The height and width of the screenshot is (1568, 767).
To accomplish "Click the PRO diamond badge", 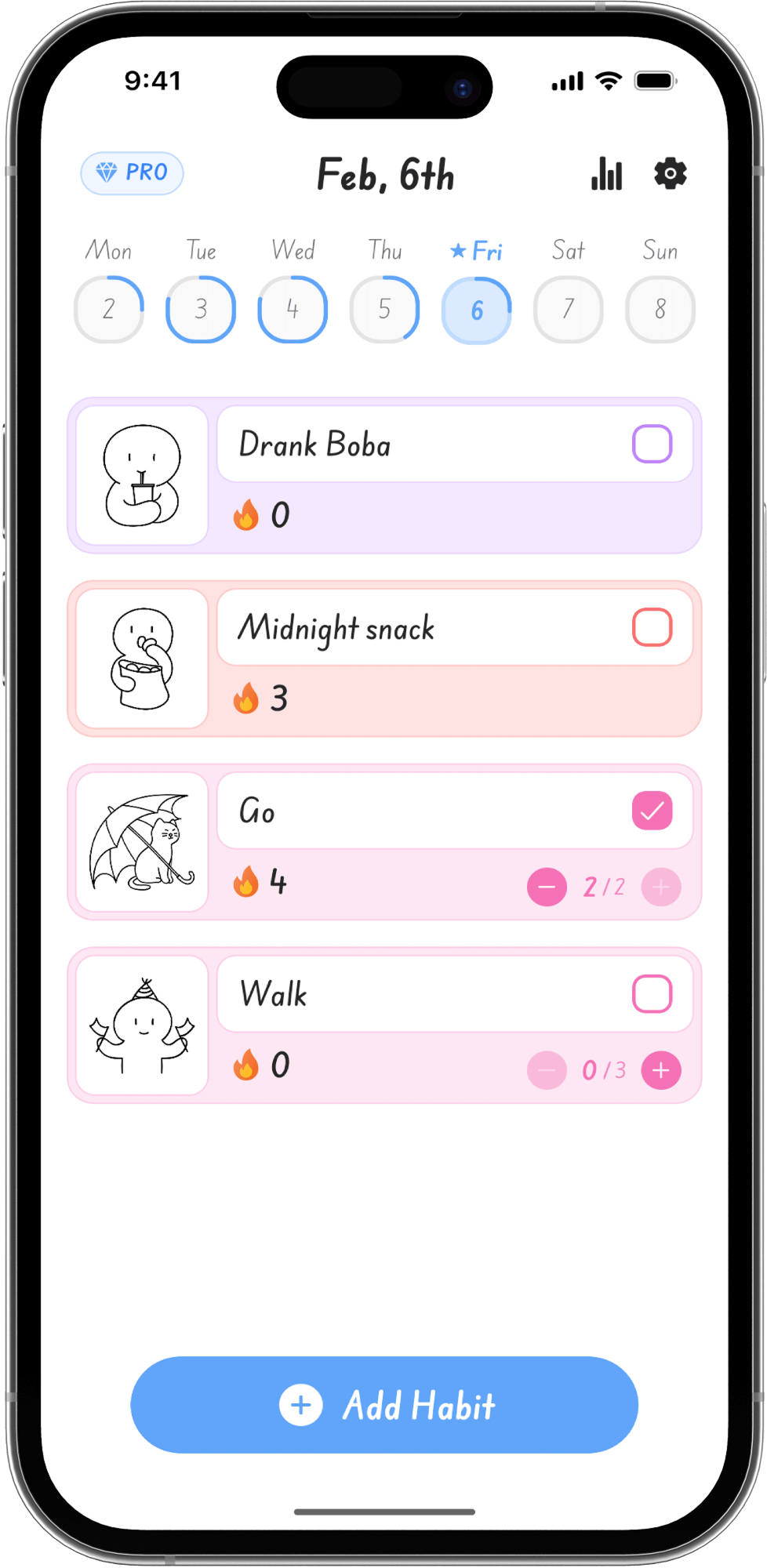I will [x=132, y=173].
